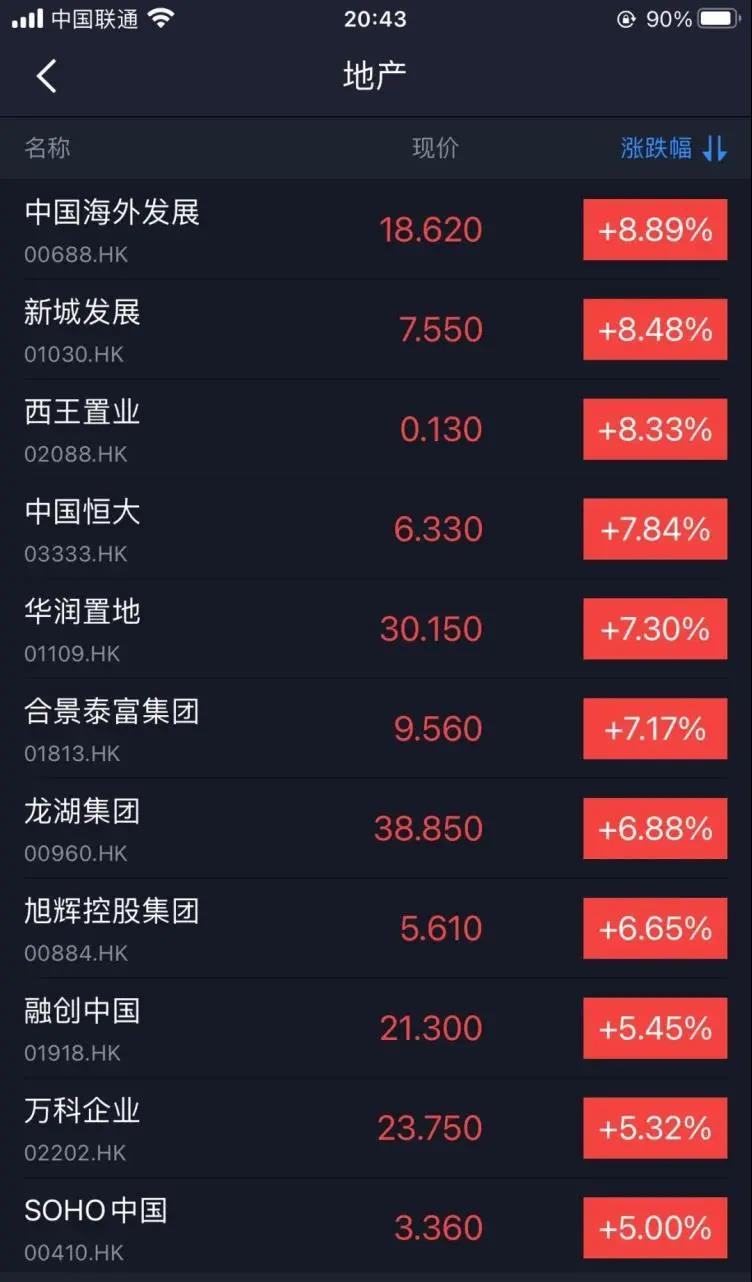Open the 龙湖集团 stock row
The height and width of the screenshot is (1282, 752).
click(x=376, y=829)
